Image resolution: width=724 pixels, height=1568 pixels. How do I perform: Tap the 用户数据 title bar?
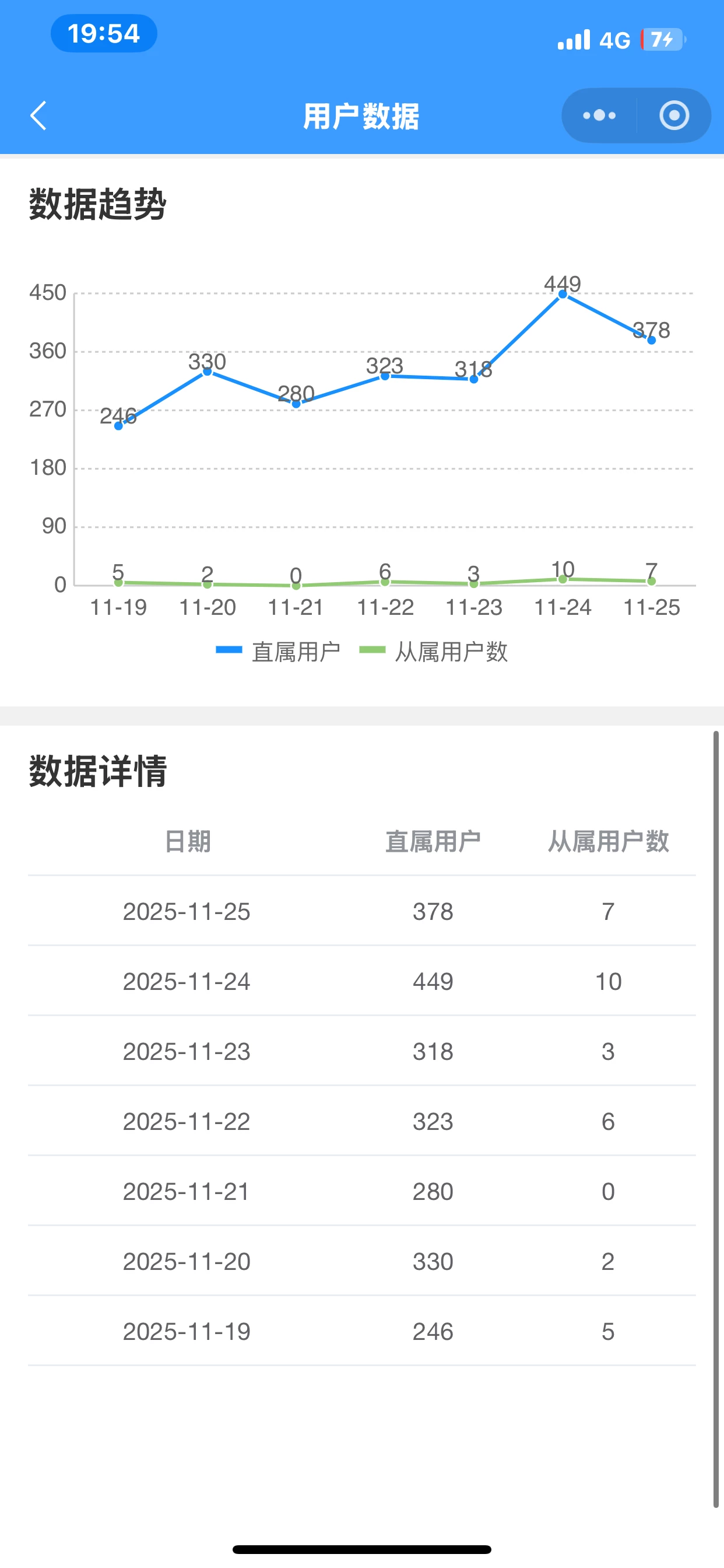tap(361, 116)
